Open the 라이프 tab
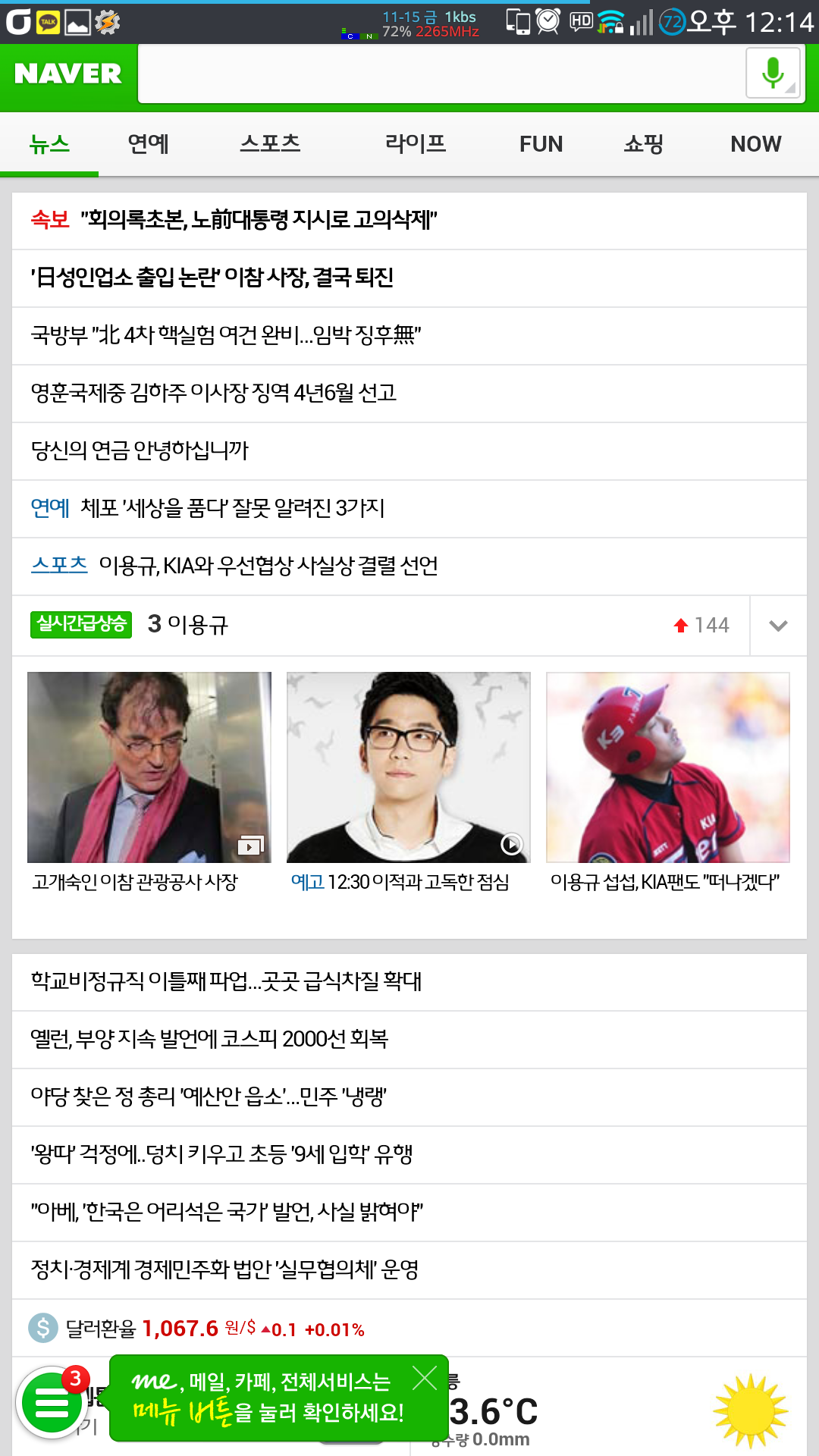Viewport: 819px width, 1456px height. point(415,144)
